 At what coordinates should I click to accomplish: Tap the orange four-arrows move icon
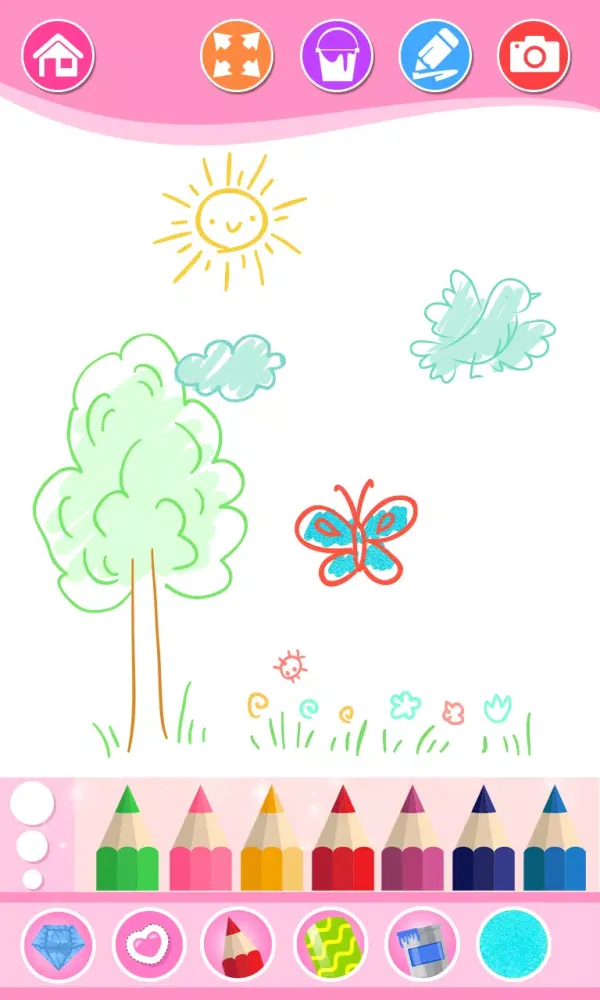237,55
